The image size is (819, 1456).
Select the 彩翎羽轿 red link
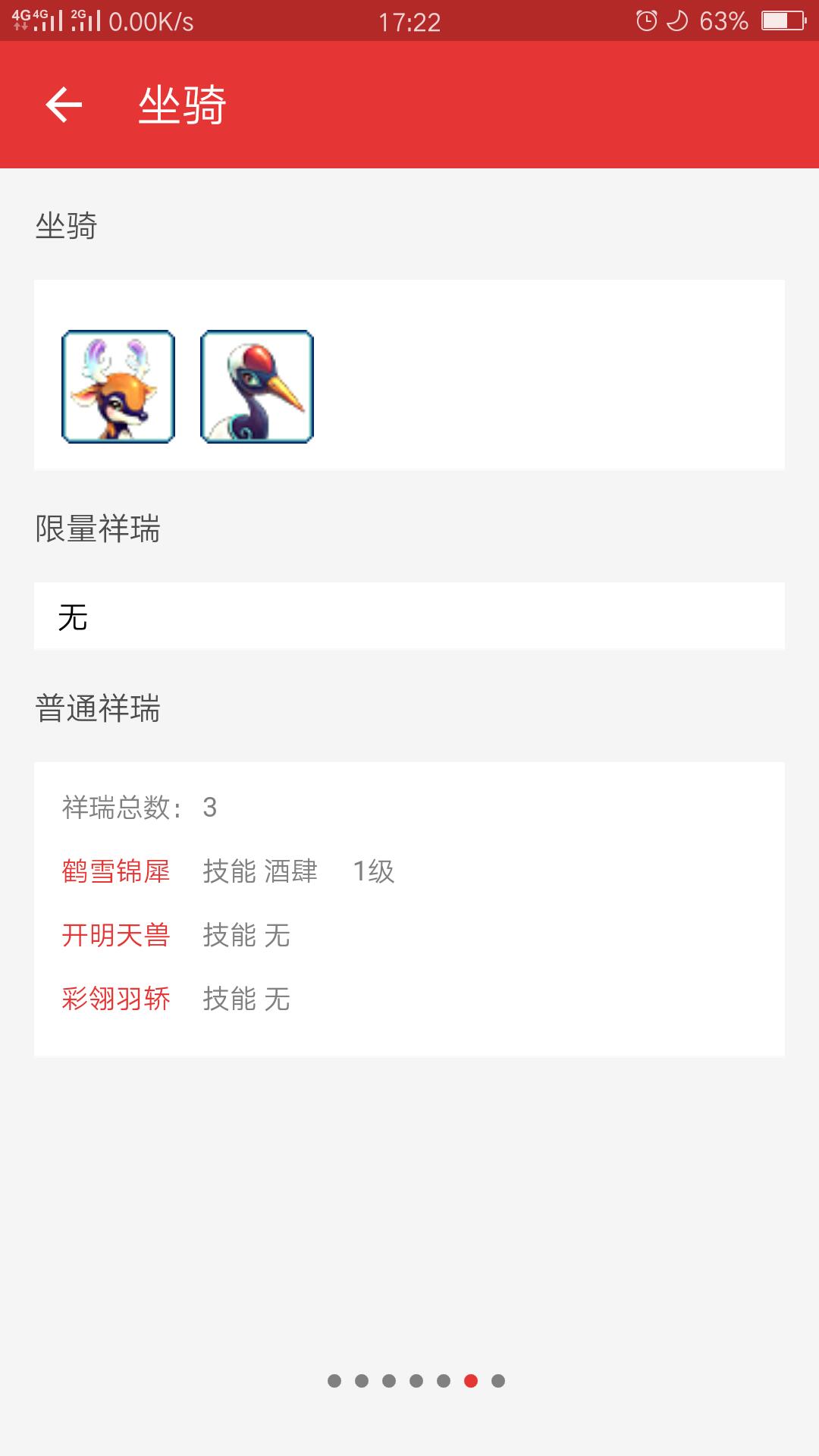point(116,999)
